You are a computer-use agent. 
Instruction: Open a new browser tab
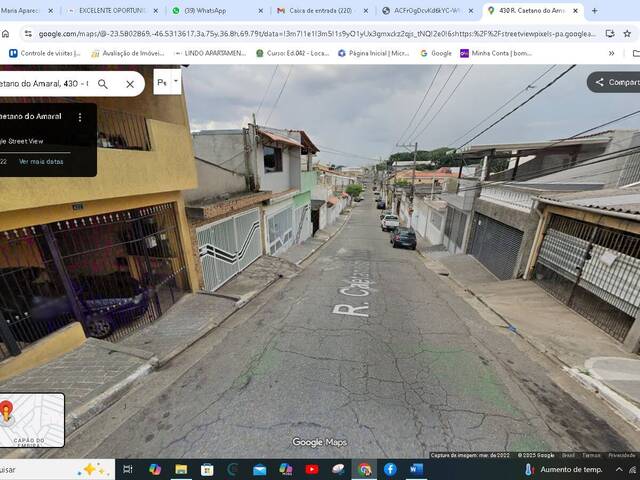(595, 10)
